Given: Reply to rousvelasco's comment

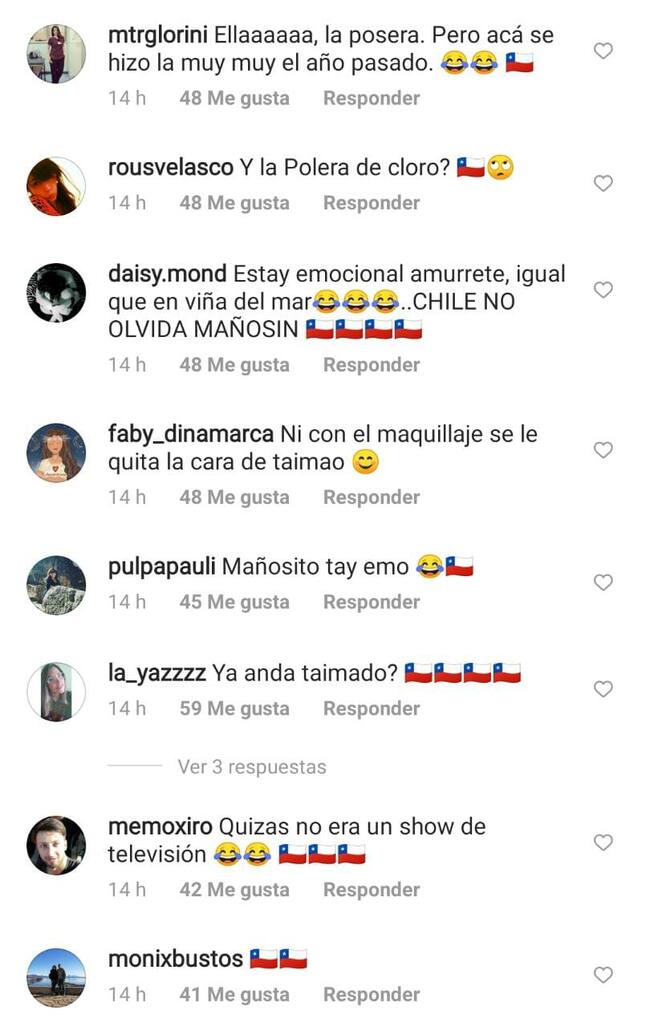Looking at the screenshot, I should (x=371, y=203).
